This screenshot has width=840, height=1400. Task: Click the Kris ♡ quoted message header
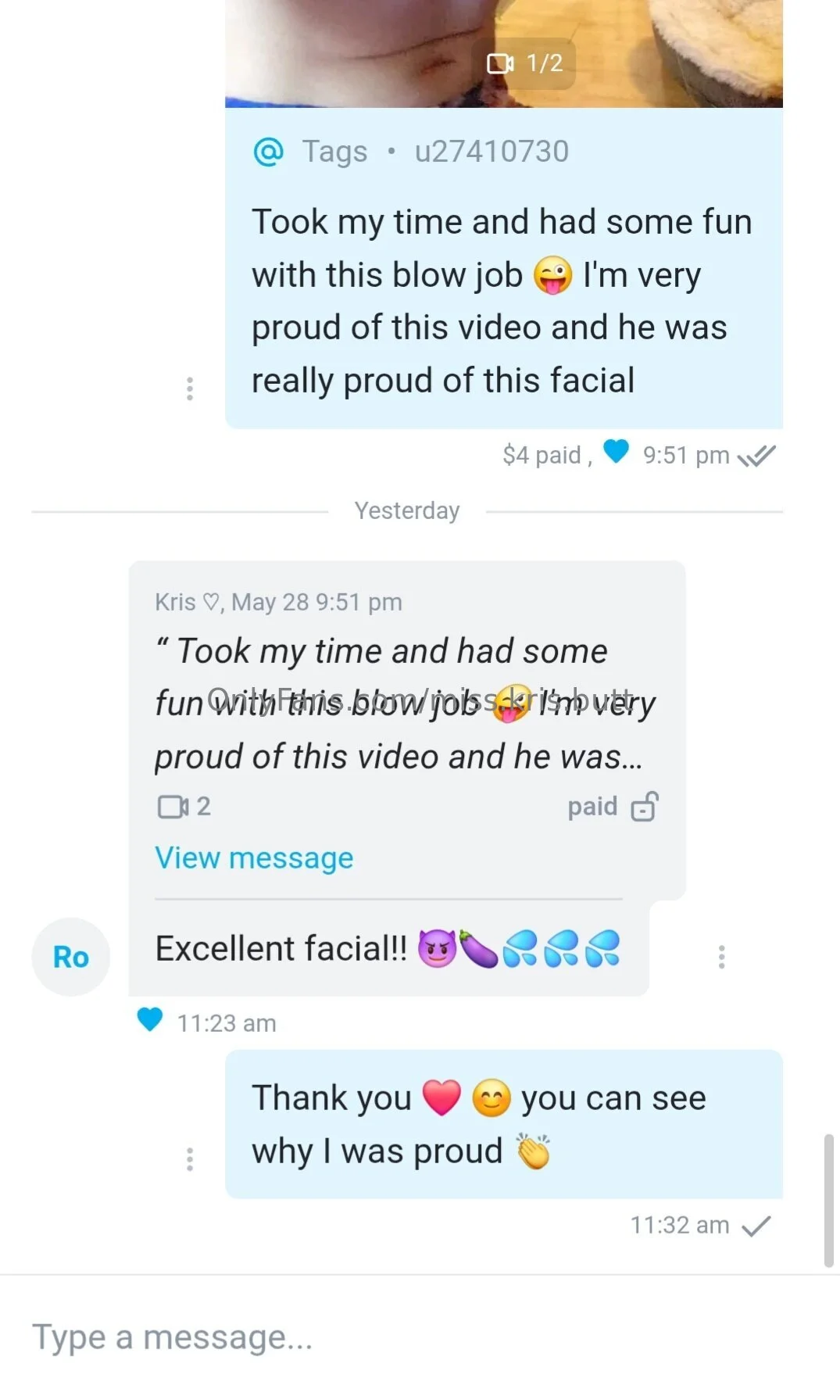click(277, 601)
